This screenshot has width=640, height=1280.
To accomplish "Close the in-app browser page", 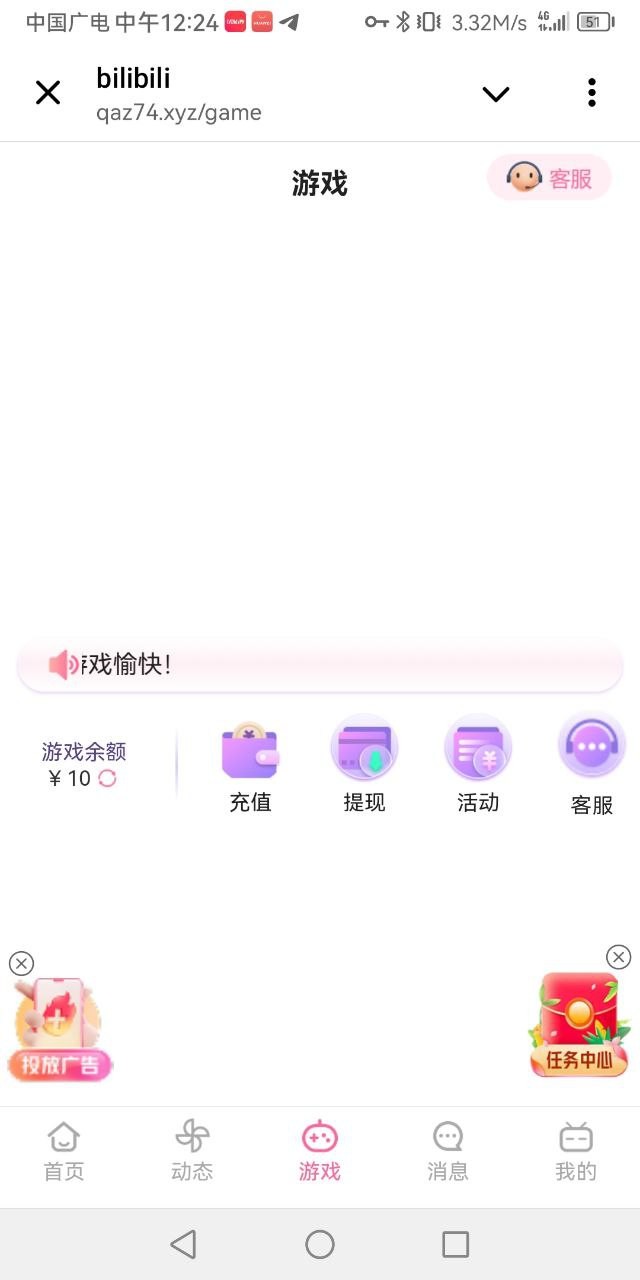I will tap(48, 93).
